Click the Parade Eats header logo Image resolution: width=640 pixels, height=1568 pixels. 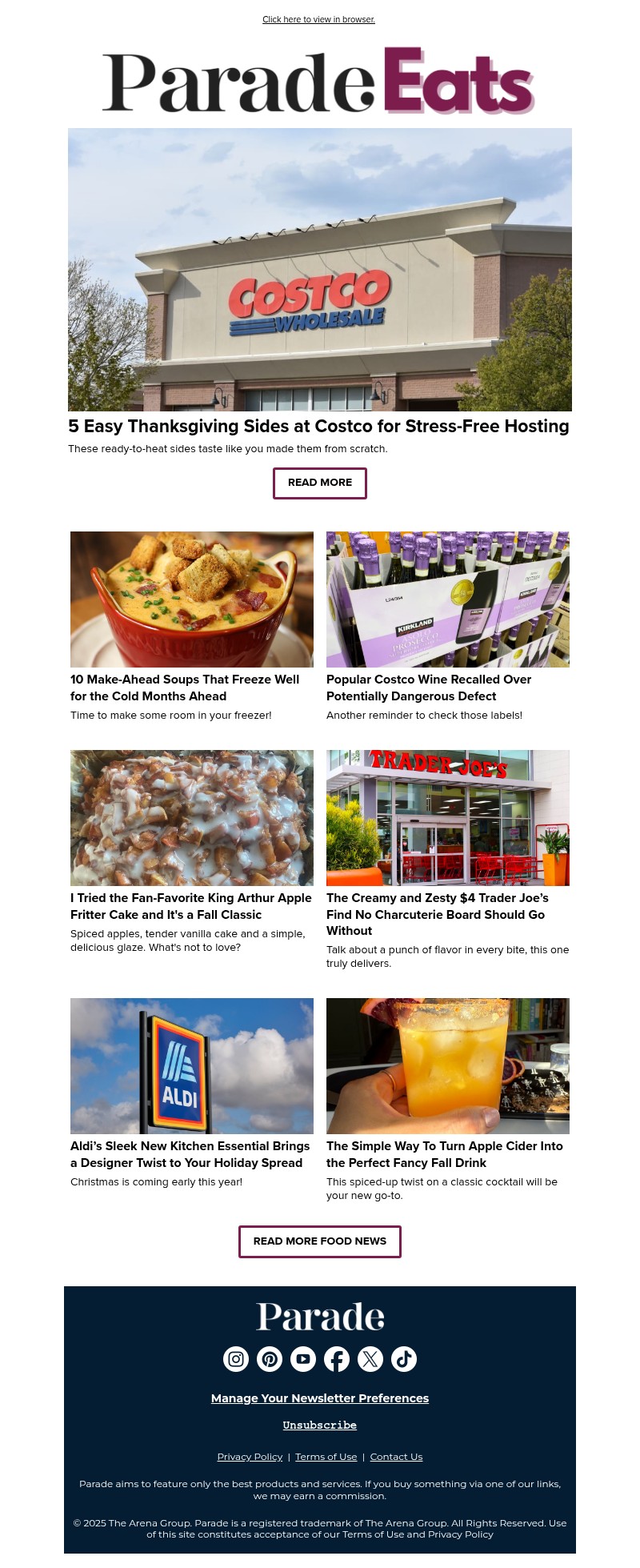[x=318, y=80]
